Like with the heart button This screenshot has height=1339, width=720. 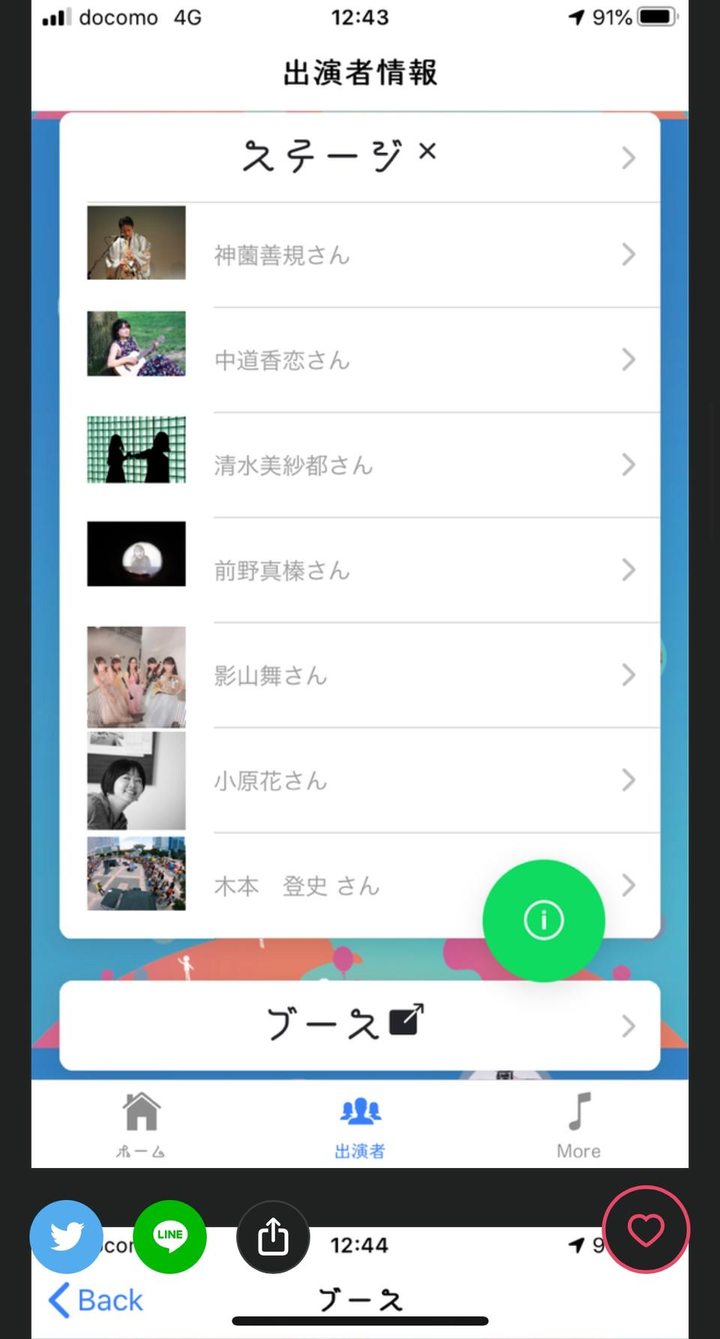tap(646, 1229)
